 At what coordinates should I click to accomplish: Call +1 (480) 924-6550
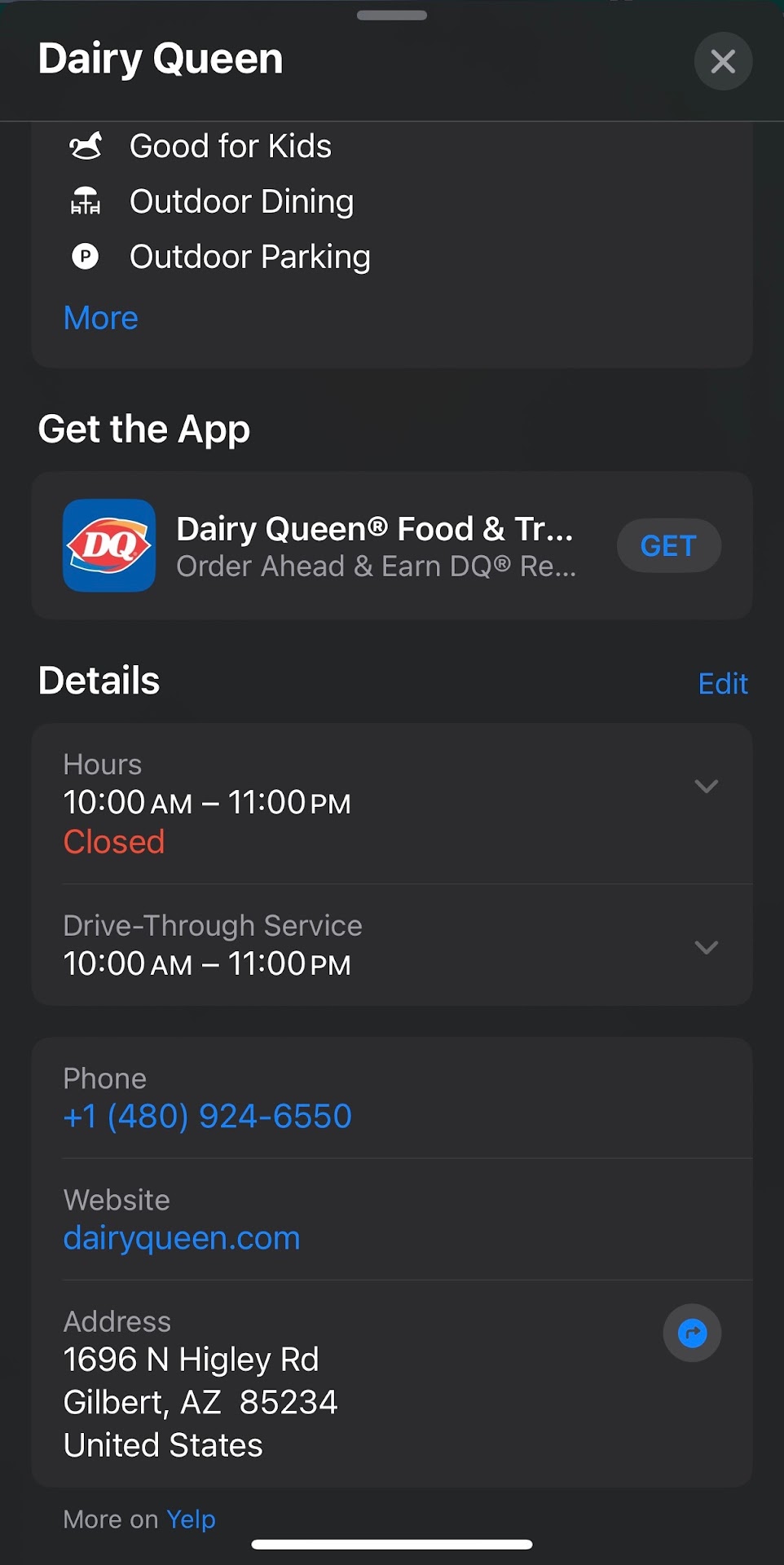208,1116
